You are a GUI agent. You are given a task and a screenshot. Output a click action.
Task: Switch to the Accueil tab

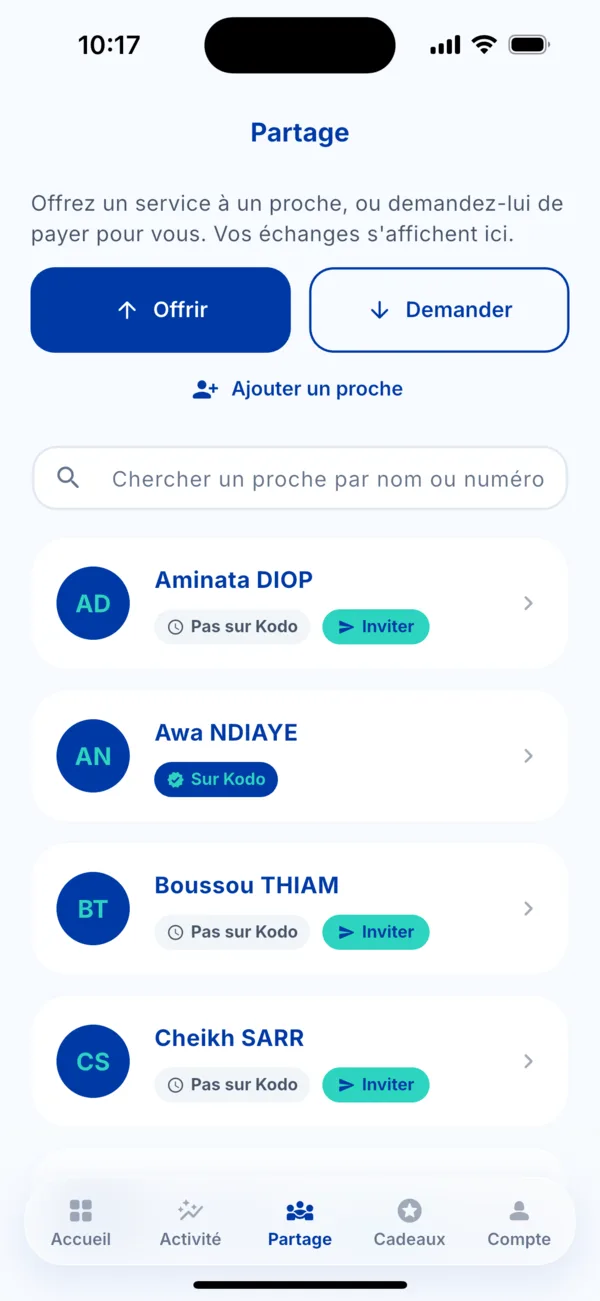(x=81, y=1224)
